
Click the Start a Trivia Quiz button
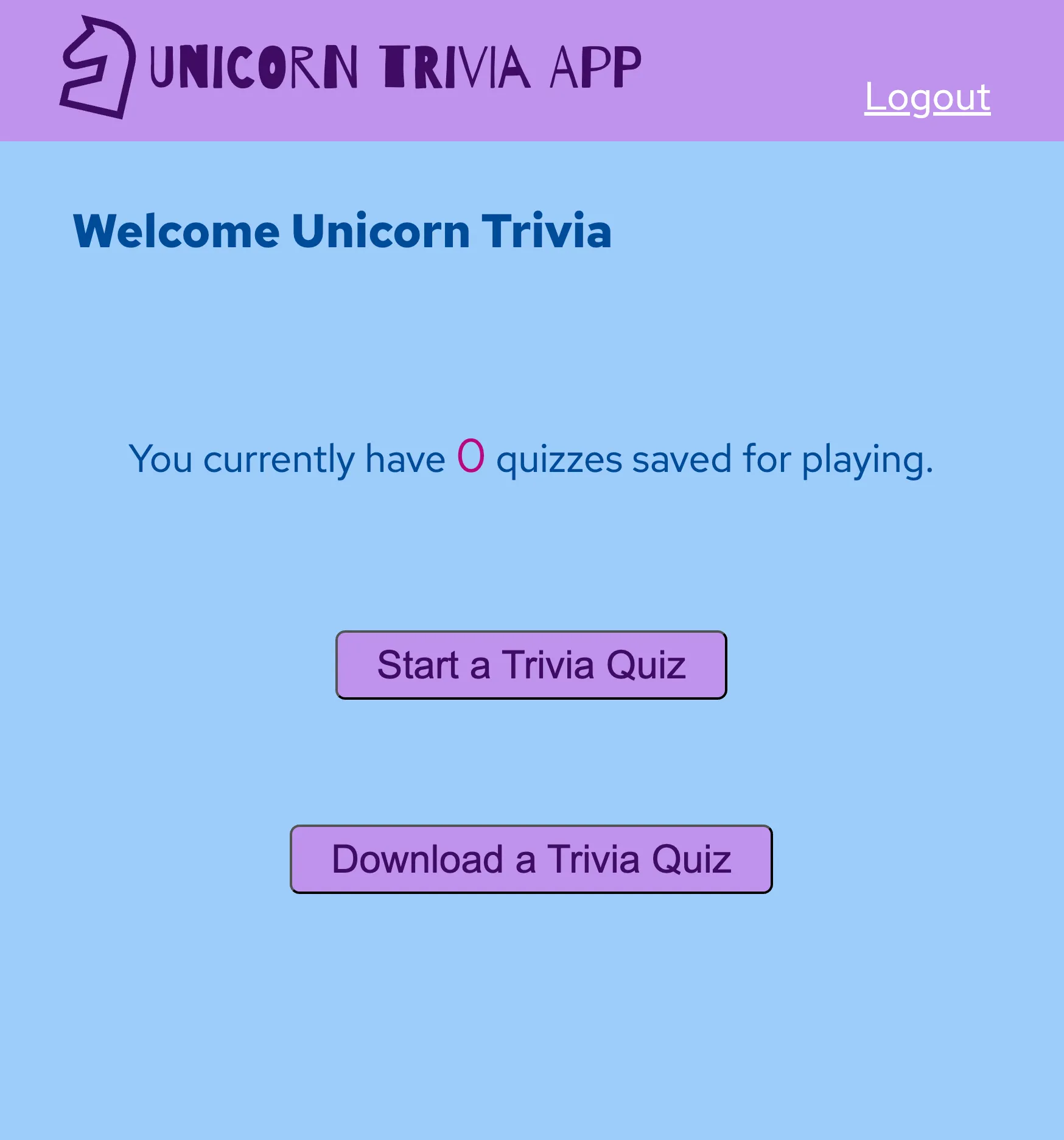point(531,664)
